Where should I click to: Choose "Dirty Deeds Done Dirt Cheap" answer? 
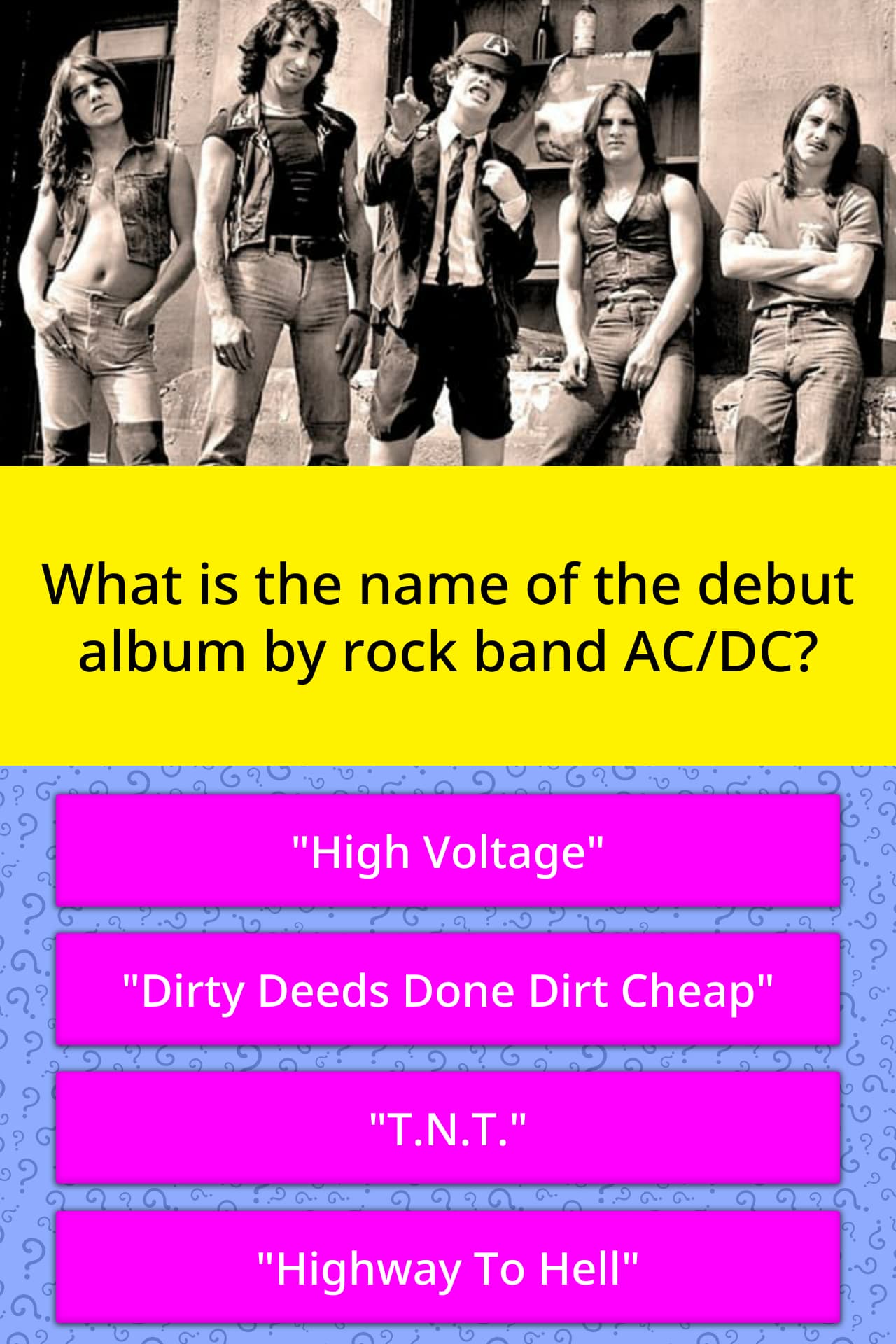click(x=448, y=990)
